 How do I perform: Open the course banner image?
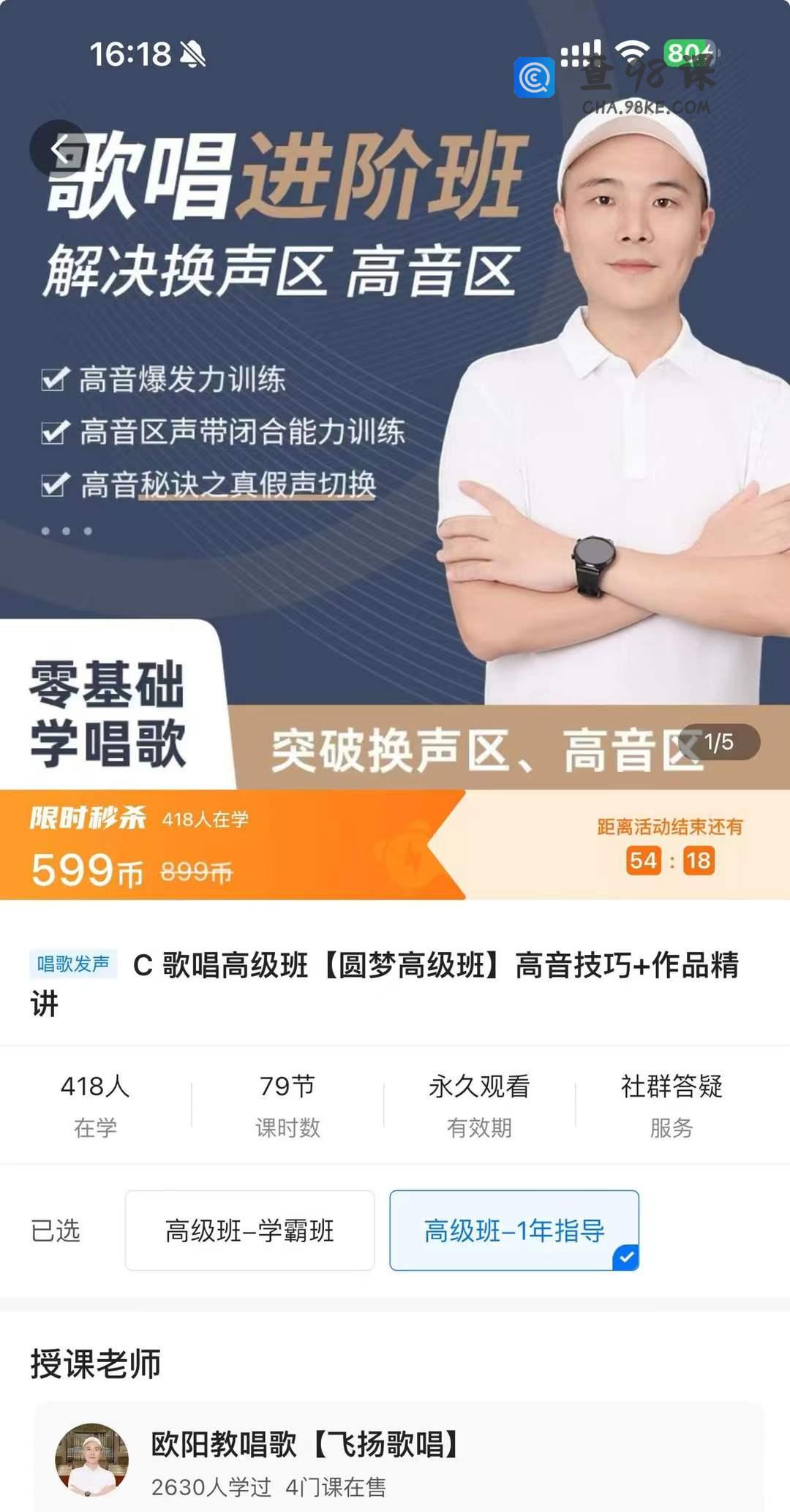(395, 439)
